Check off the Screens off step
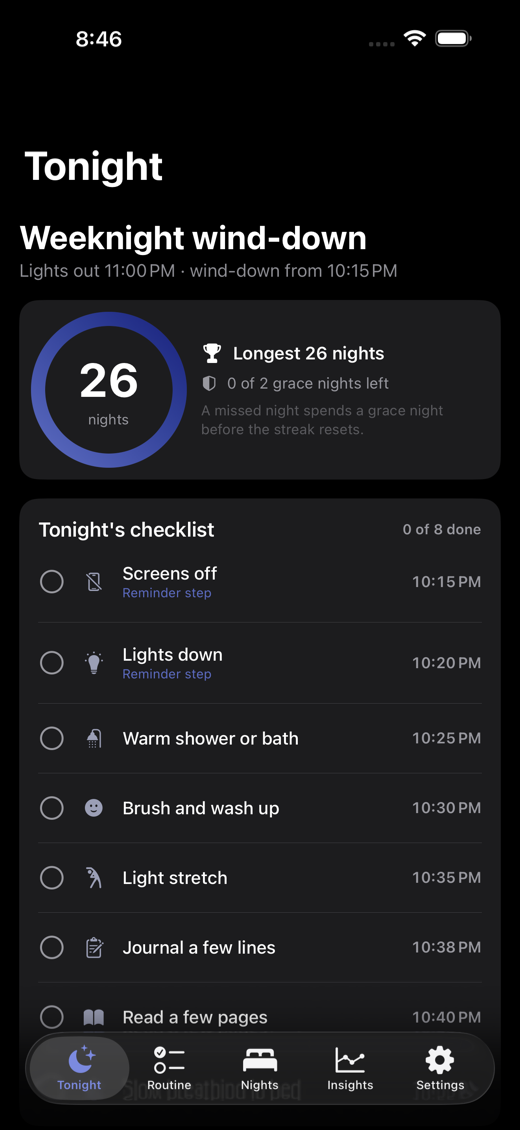This screenshot has width=520, height=1130. [51, 582]
